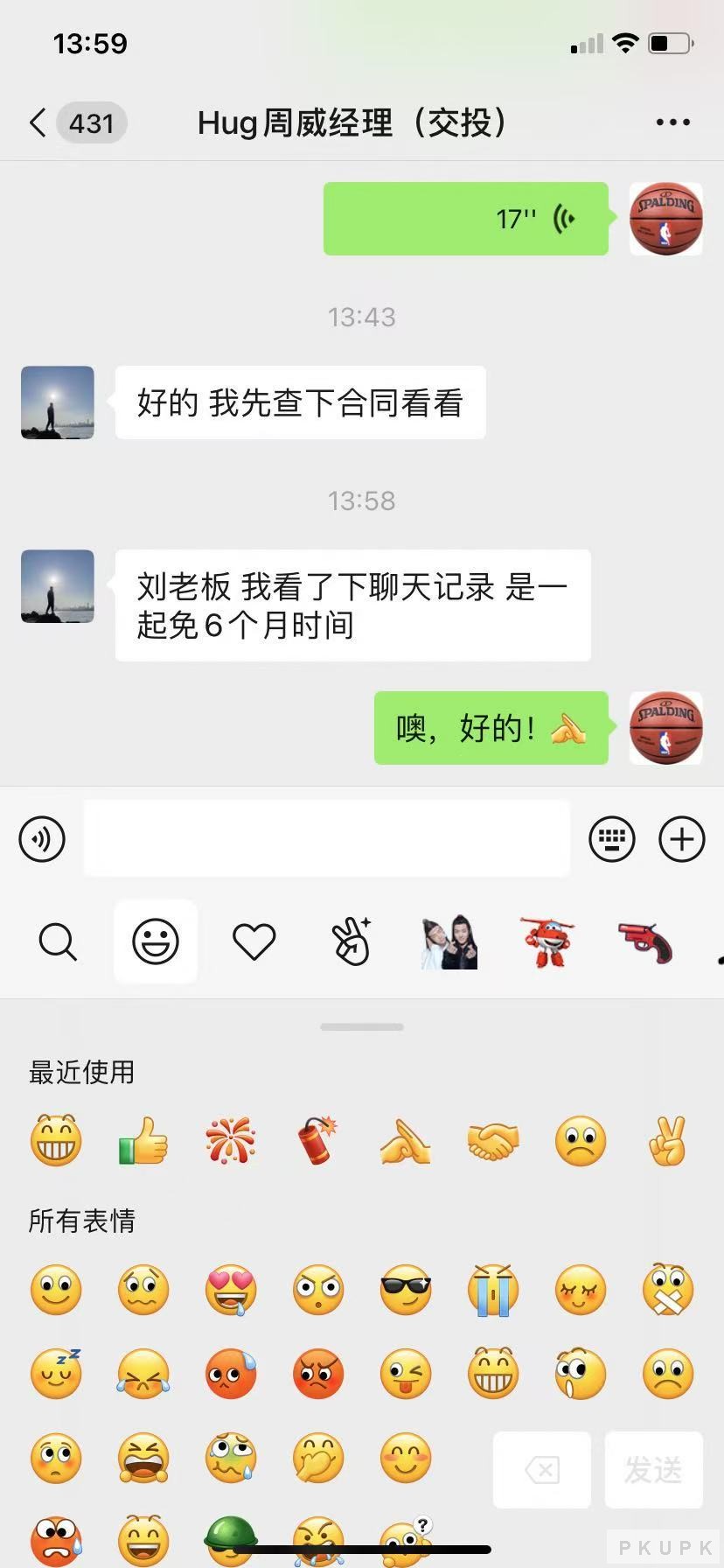Send the message with 发送

(x=653, y=1470)
